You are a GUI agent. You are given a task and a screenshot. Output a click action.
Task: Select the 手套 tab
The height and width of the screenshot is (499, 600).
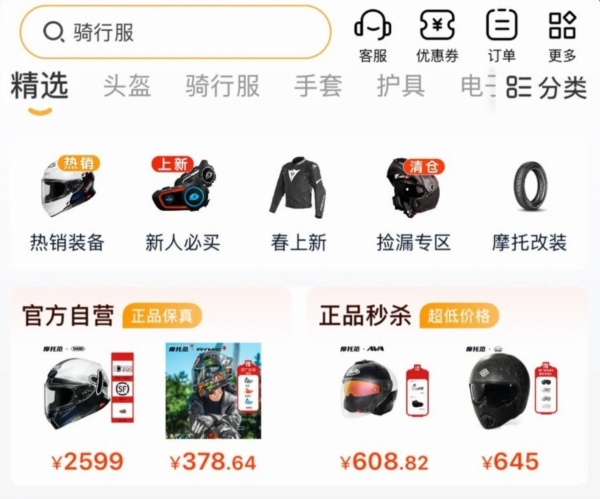point(317,86)
